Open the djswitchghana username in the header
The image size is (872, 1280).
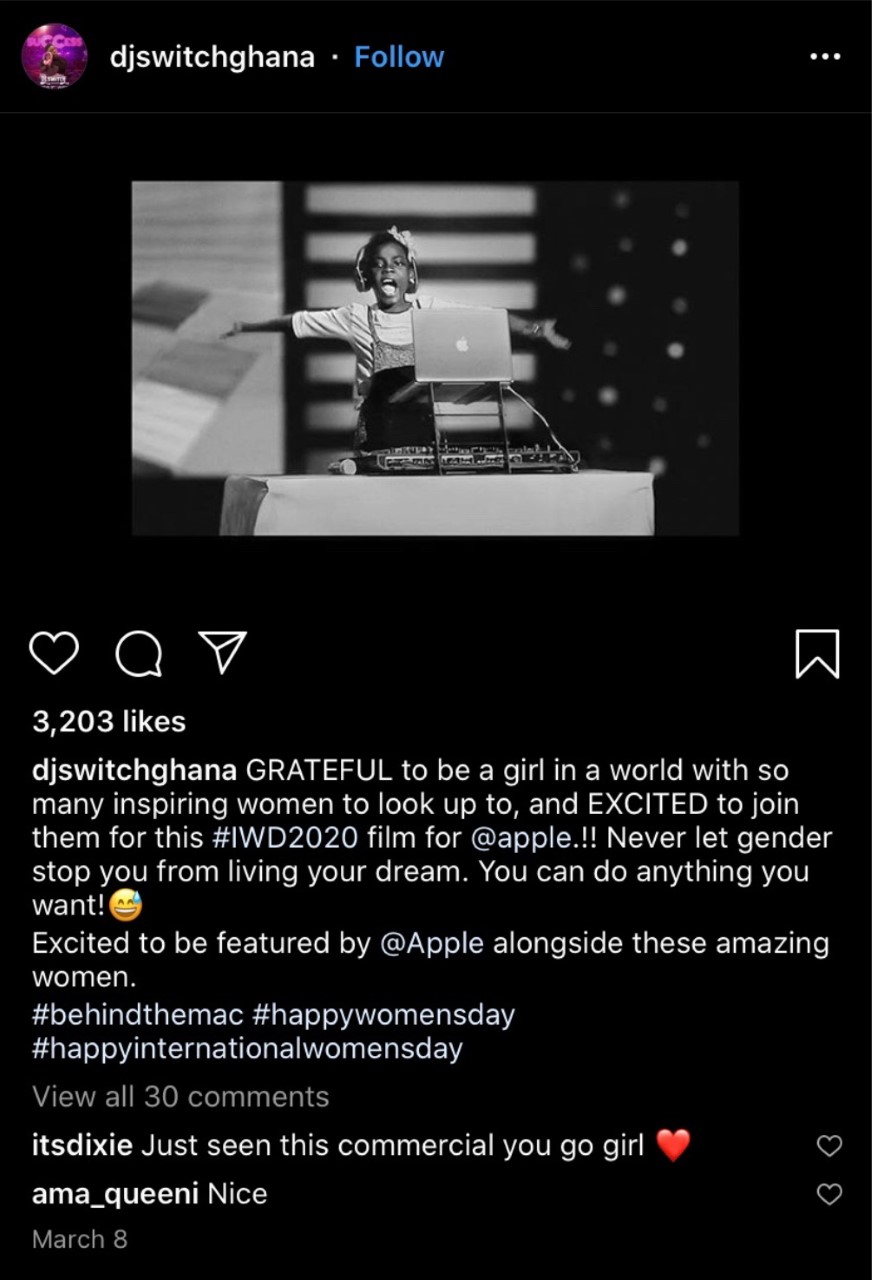pyautogui.click(x=212, y=57)
